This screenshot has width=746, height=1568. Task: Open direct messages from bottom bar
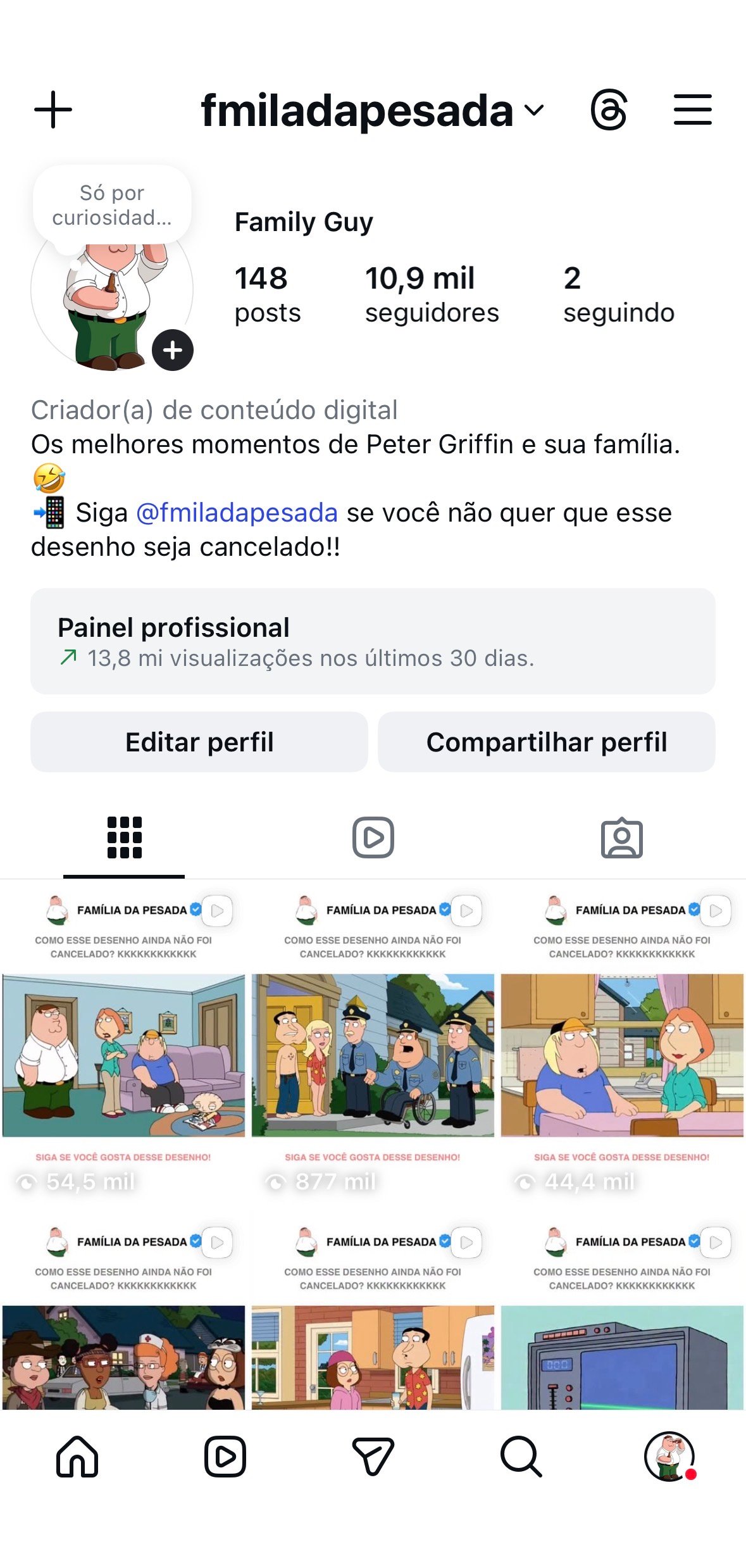click(x=373, y=1456)
